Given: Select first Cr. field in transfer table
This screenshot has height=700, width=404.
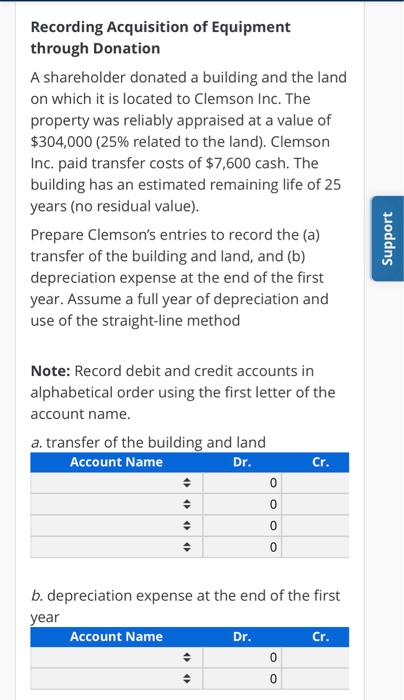Looking at the screenshot, I should tap(316, 483).
